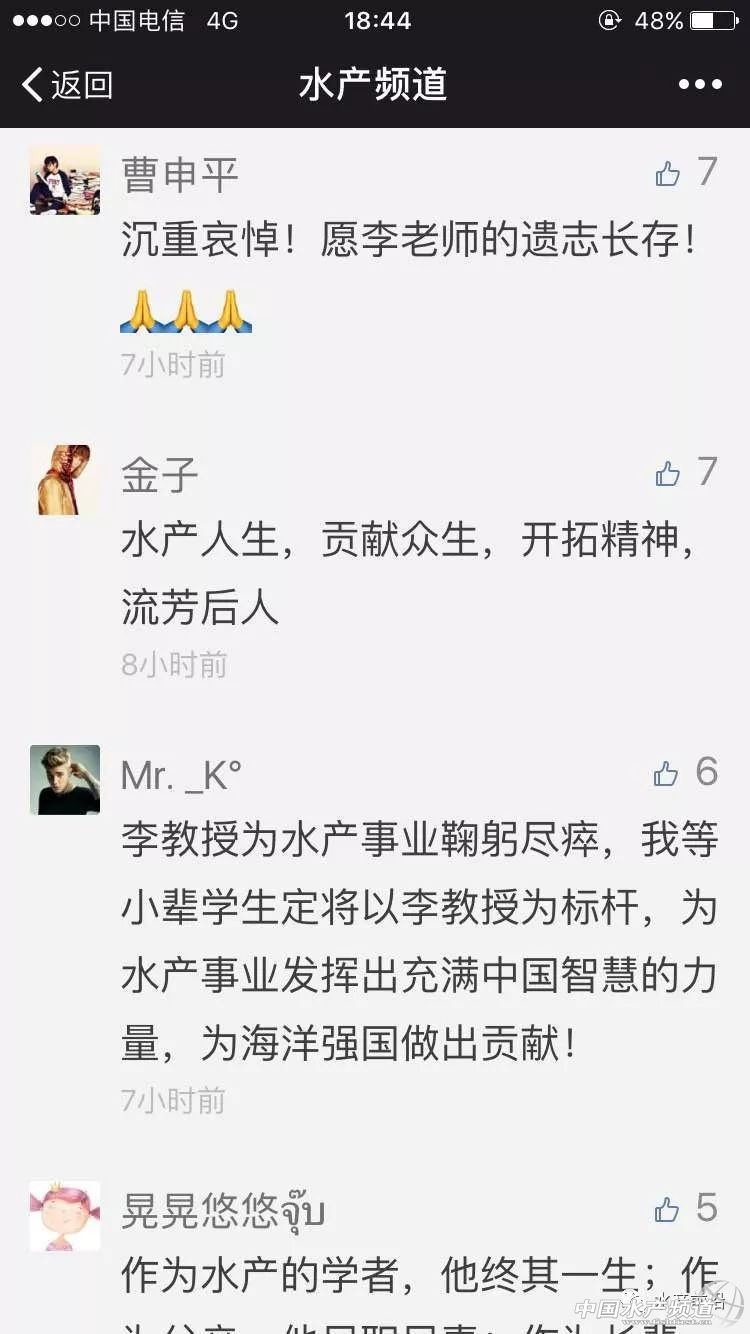750x1334 pixels.
Task: Like 金子's comment
Action: pos(668,473)
